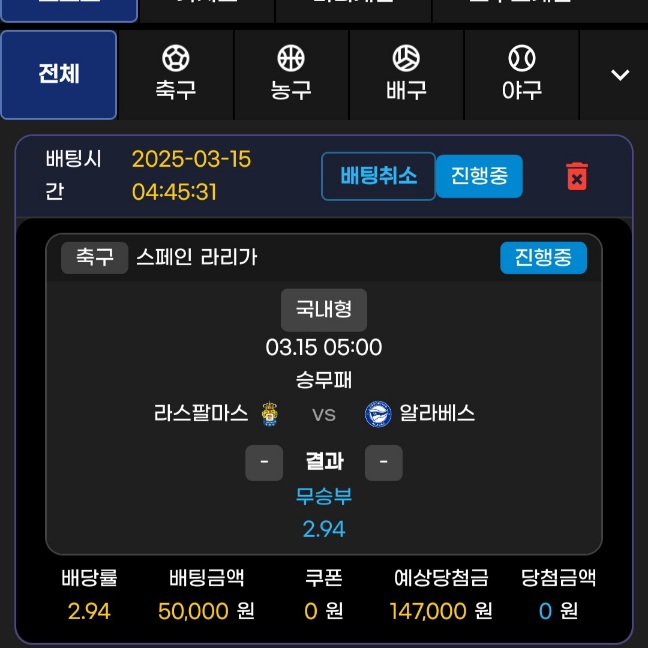This screenshot has width=648, height=648.
Task: Switch to the 배구 category
Action: coord(406,75)
